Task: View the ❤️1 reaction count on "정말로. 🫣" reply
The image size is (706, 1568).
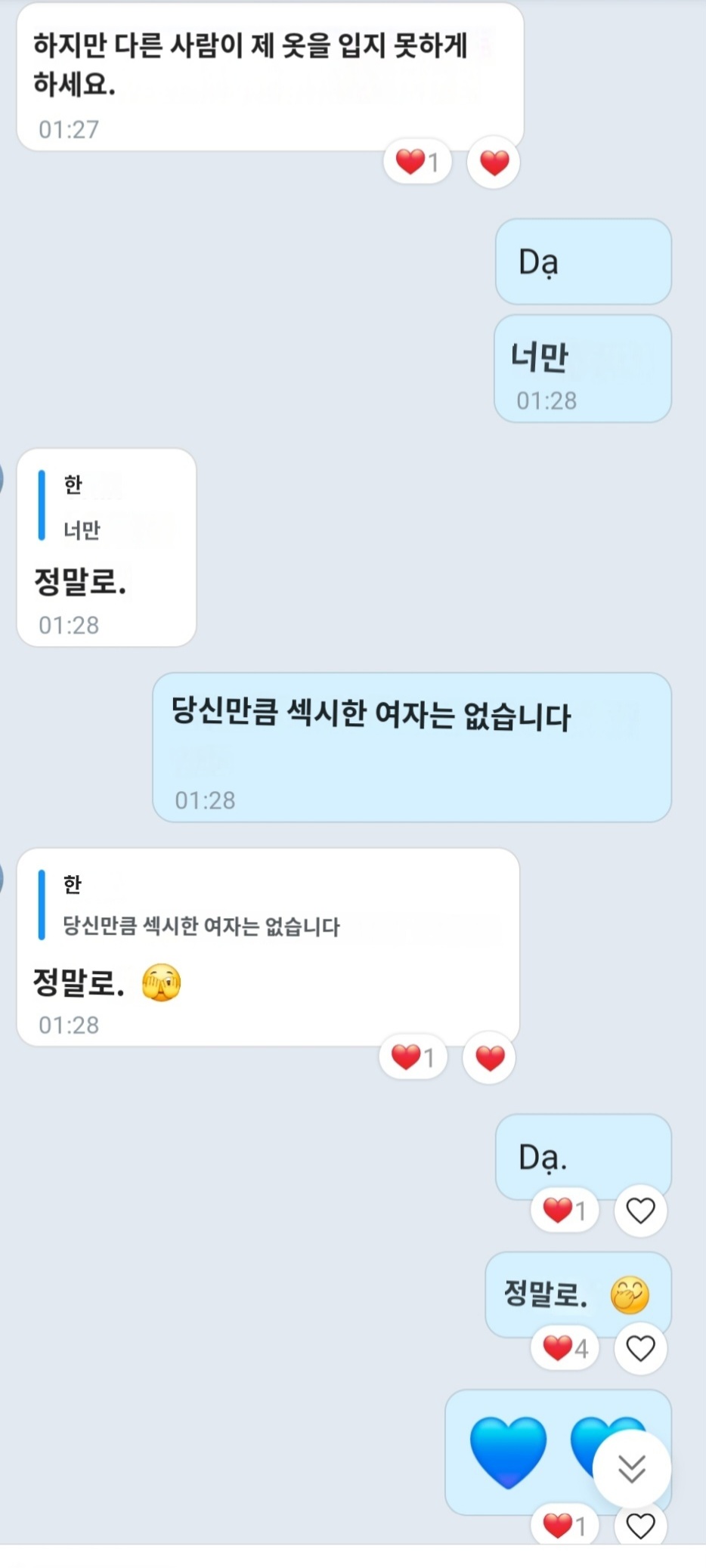Action: pos(413,1057)
